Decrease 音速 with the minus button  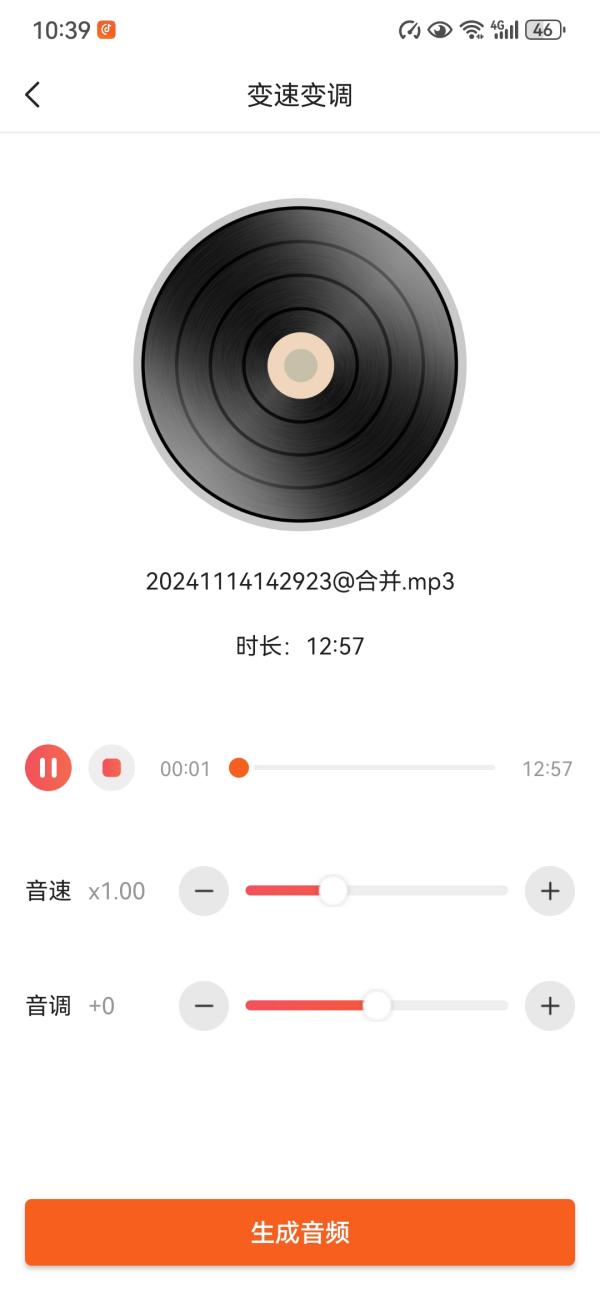tap(204, 891)
